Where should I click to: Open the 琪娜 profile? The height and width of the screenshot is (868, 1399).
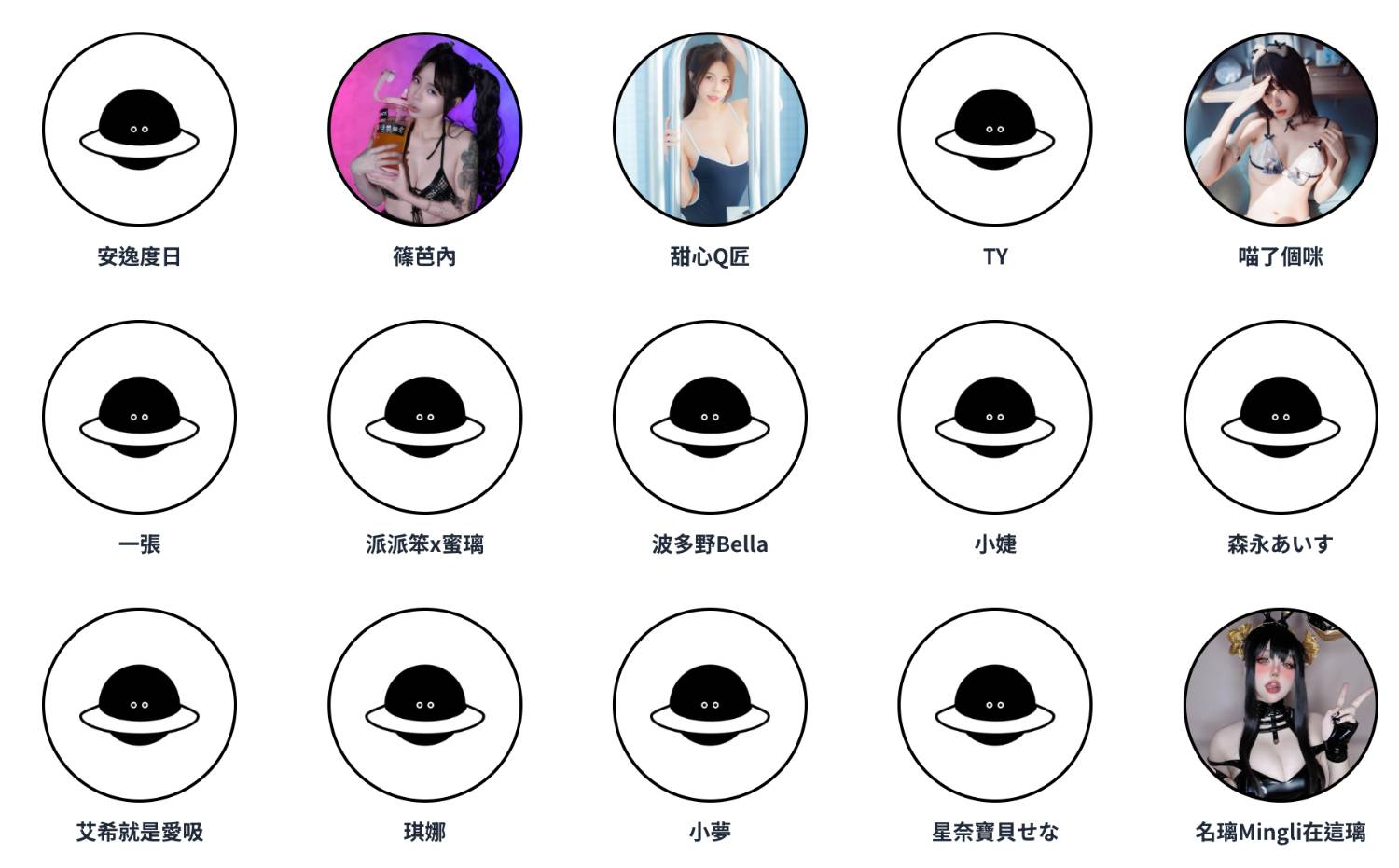point(424,705)
